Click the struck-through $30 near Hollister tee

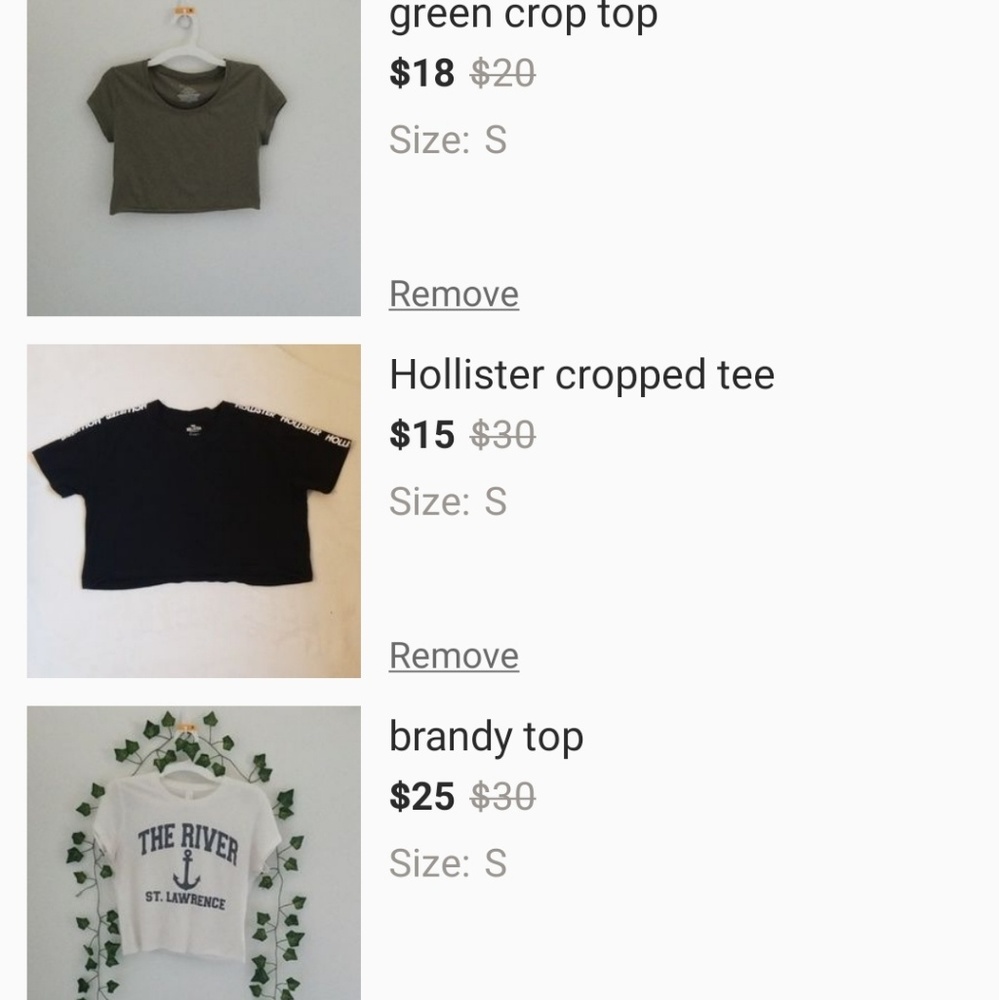(503, 435)
